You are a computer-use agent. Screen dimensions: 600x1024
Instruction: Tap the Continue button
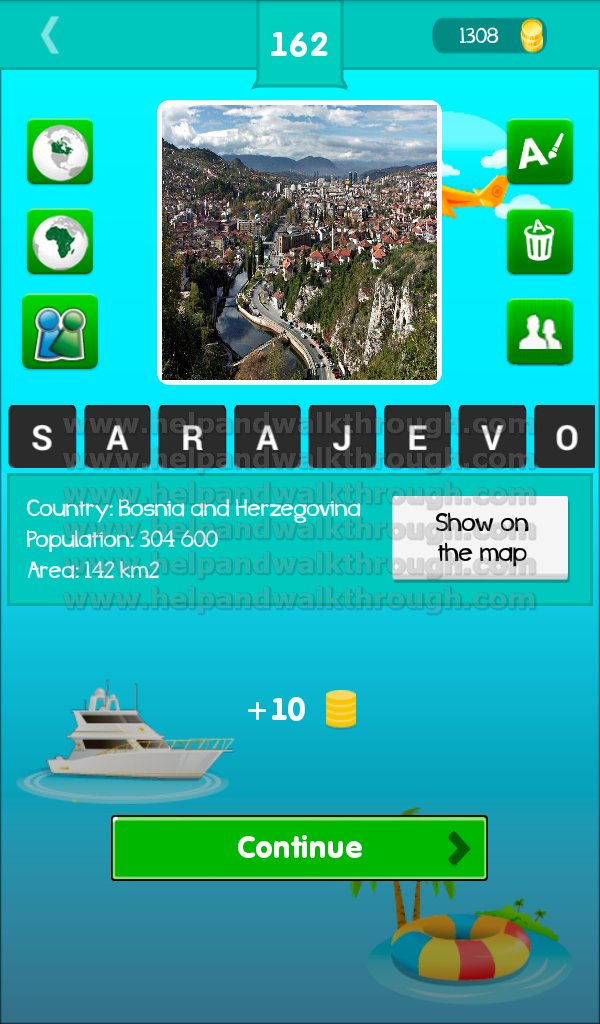(299, 848)
